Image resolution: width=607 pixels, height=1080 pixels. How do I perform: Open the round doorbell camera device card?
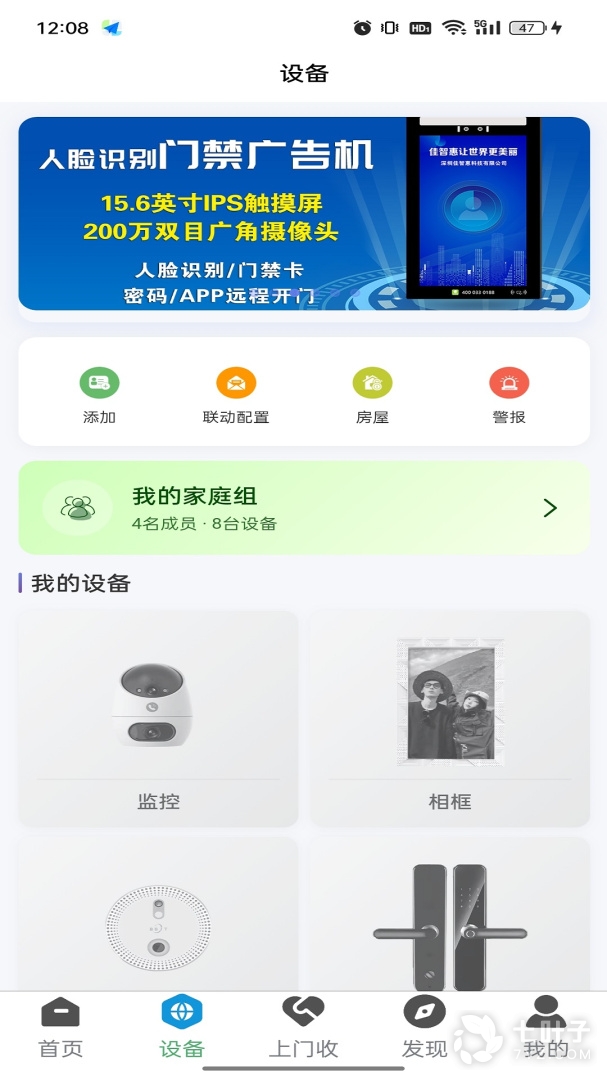click(x=158, y=915)
